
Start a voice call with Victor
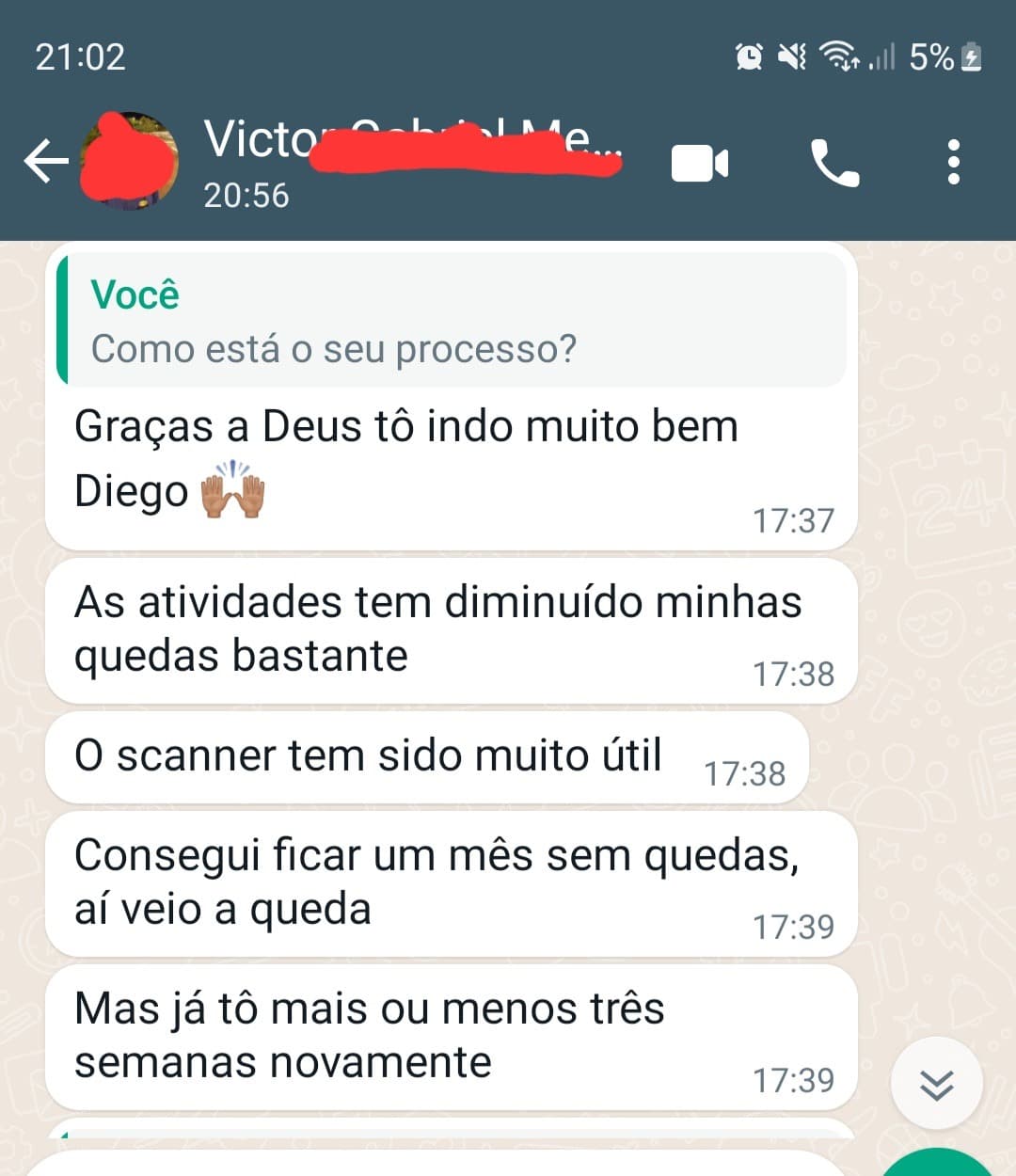point(837,162)
